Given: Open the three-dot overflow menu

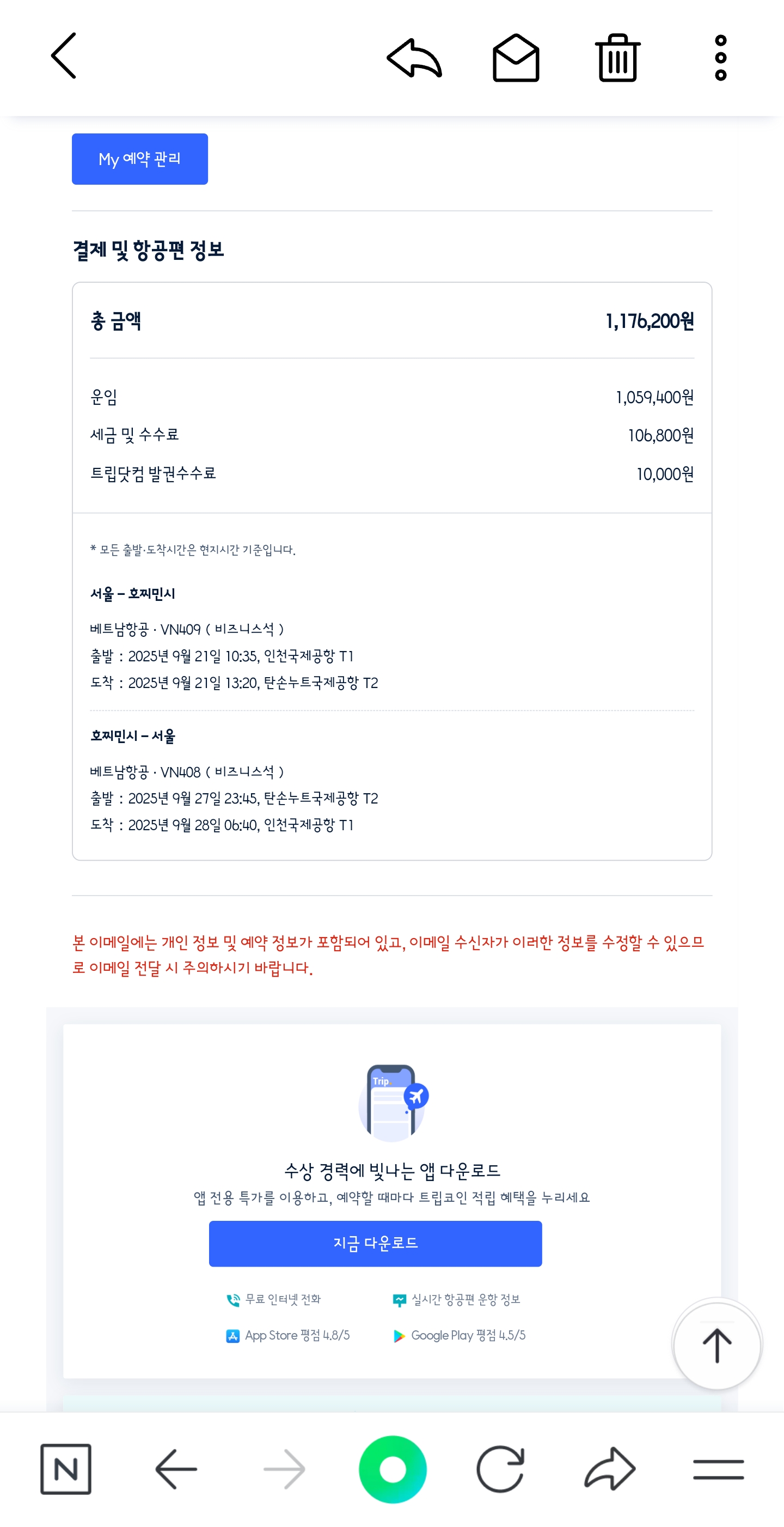Looking at the screenshot, I should (x=720, y=58).
